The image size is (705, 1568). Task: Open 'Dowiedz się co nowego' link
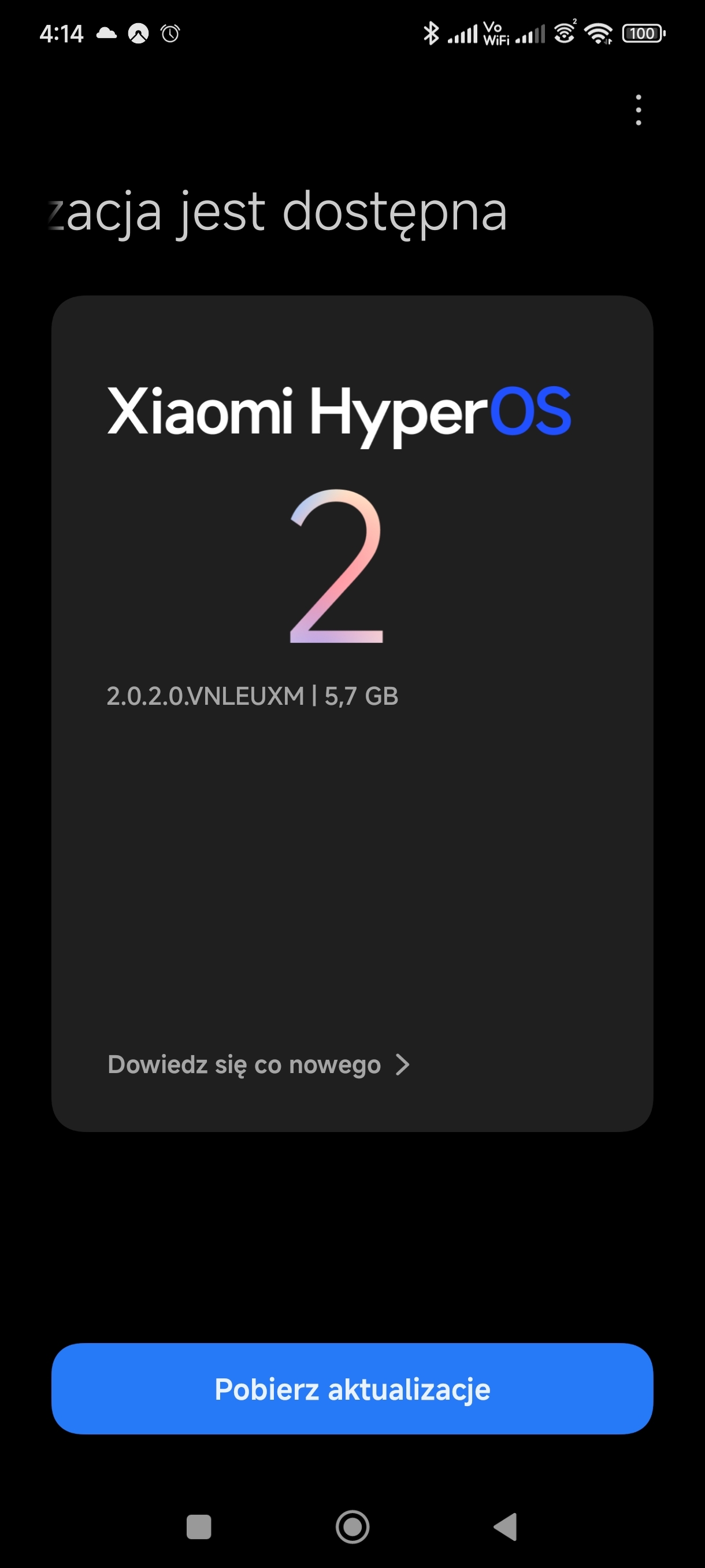pyautogui.click(x=258, y=1064)
